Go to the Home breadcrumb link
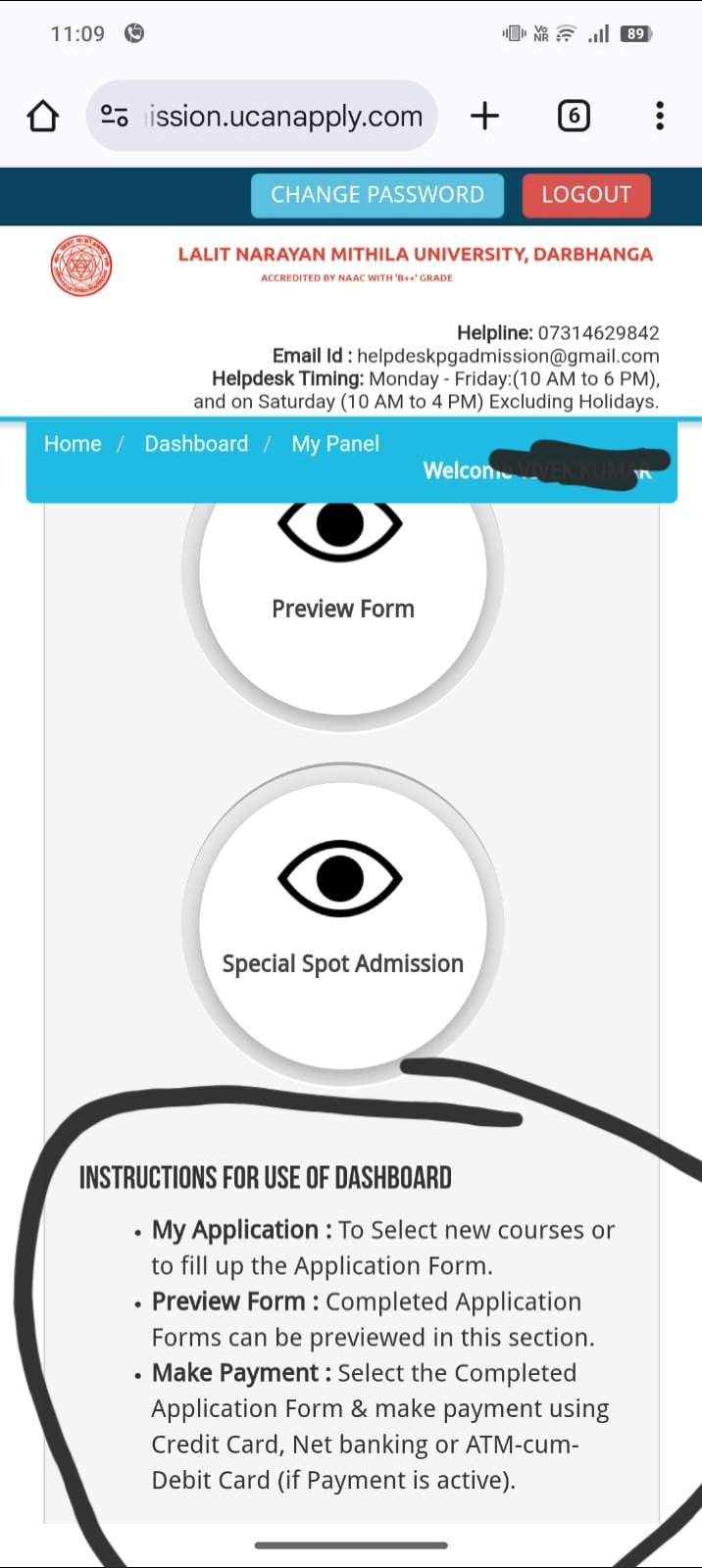 (73, 444)
